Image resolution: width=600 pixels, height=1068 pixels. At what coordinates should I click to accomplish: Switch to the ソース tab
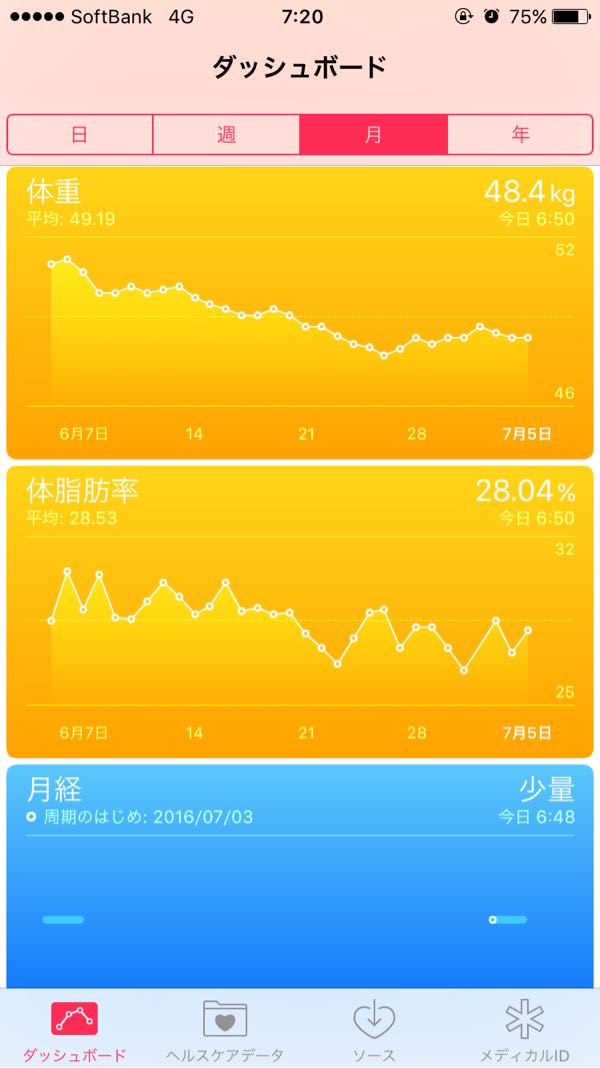[375, 1028]
